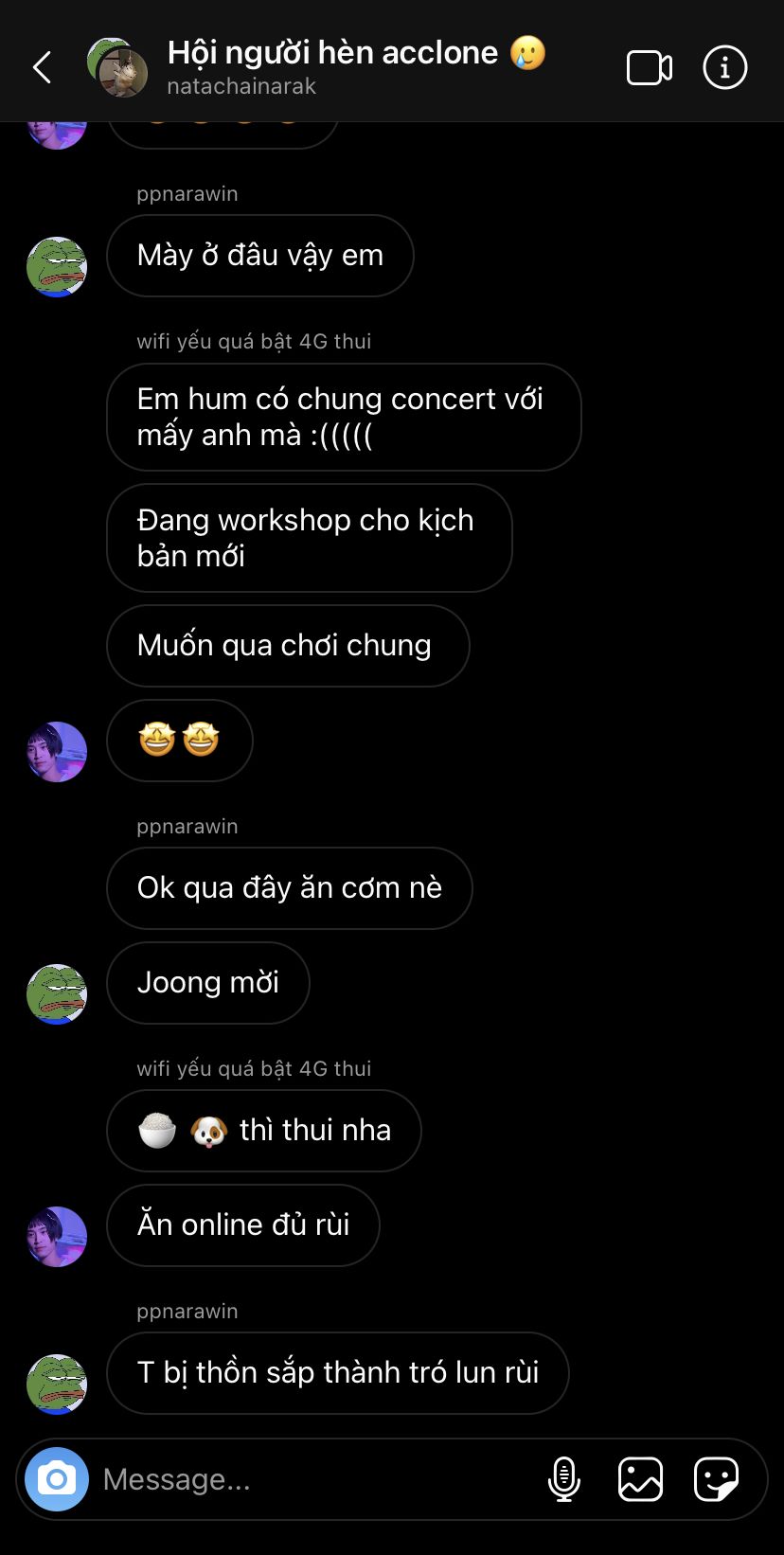Tap the Message input field
Screen dimensions: 784x1555
[x=312, y=1479]
